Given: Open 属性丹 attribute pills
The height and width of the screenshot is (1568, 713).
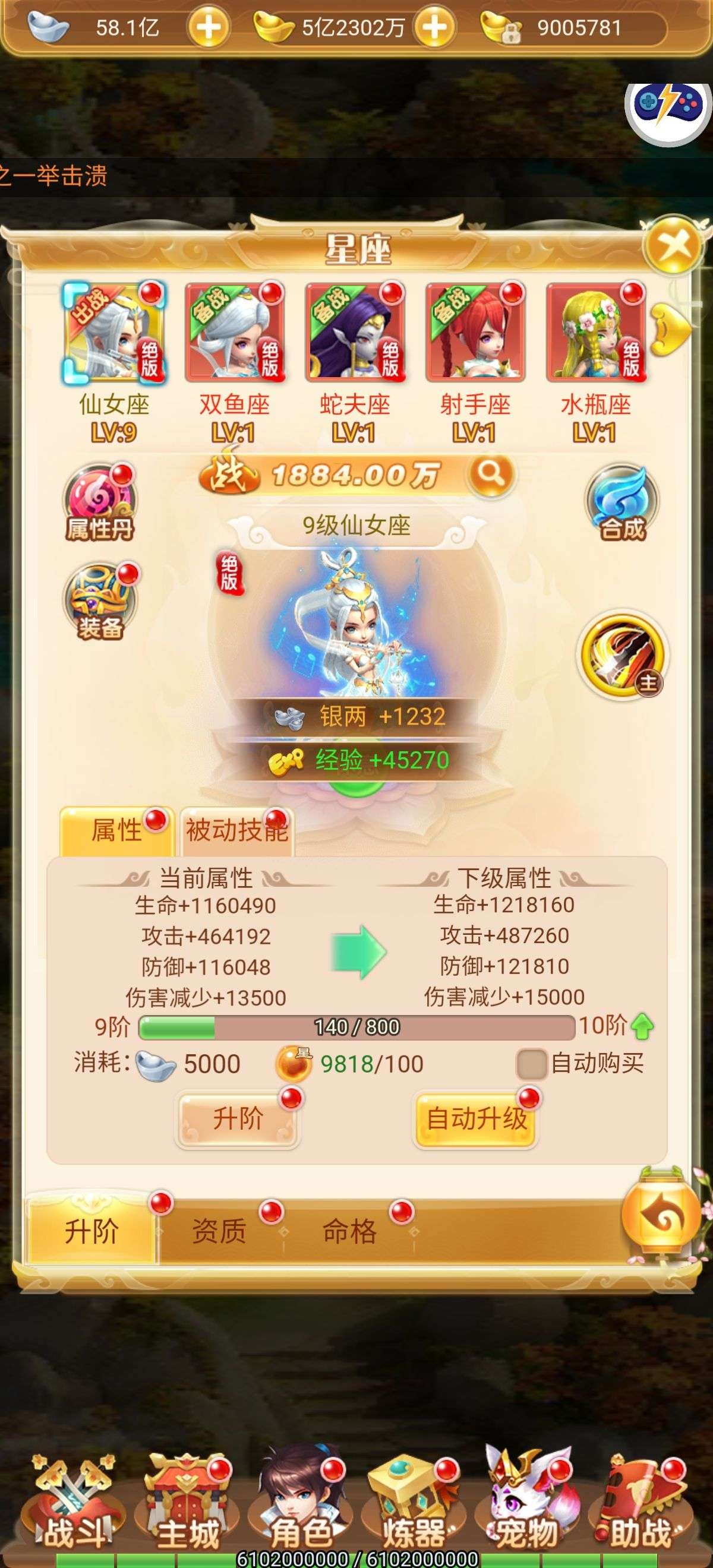Looking at the screenshot, I should (100, 503).
